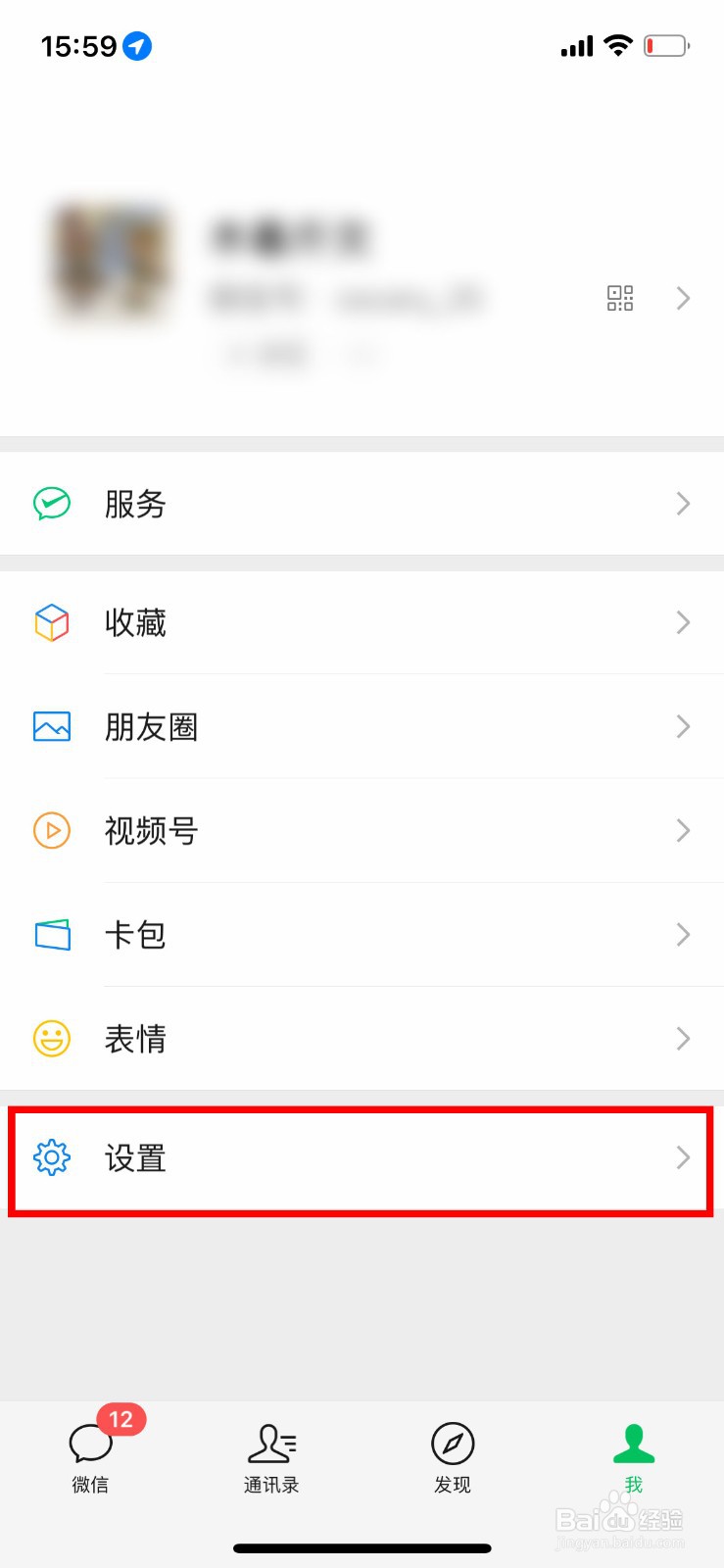The width and height of the screenshot is (724, 1568).
Task: Expand the 收藏 row chevron
Action: coord(683,622)
